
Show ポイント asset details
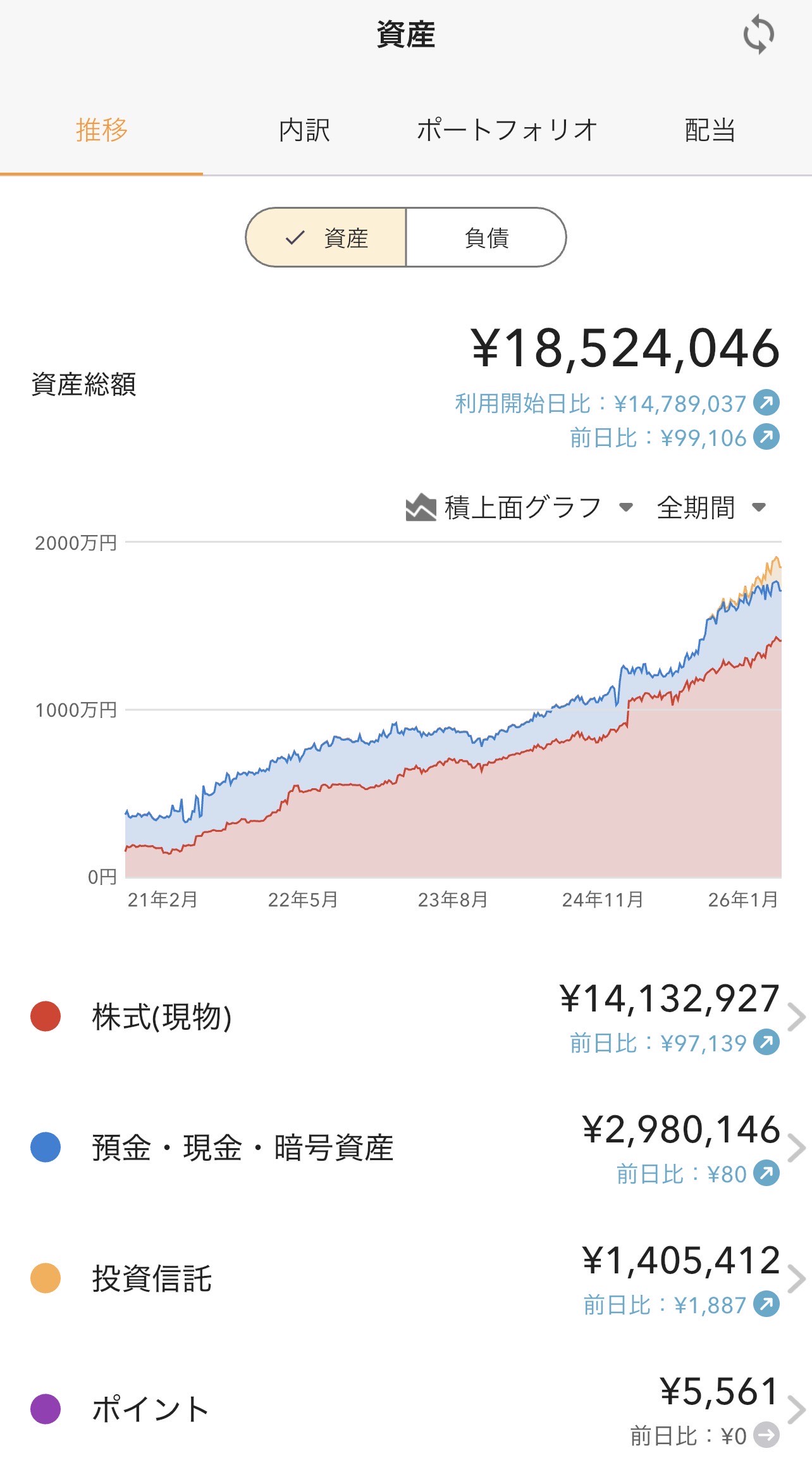click(x=406, y=1409)
